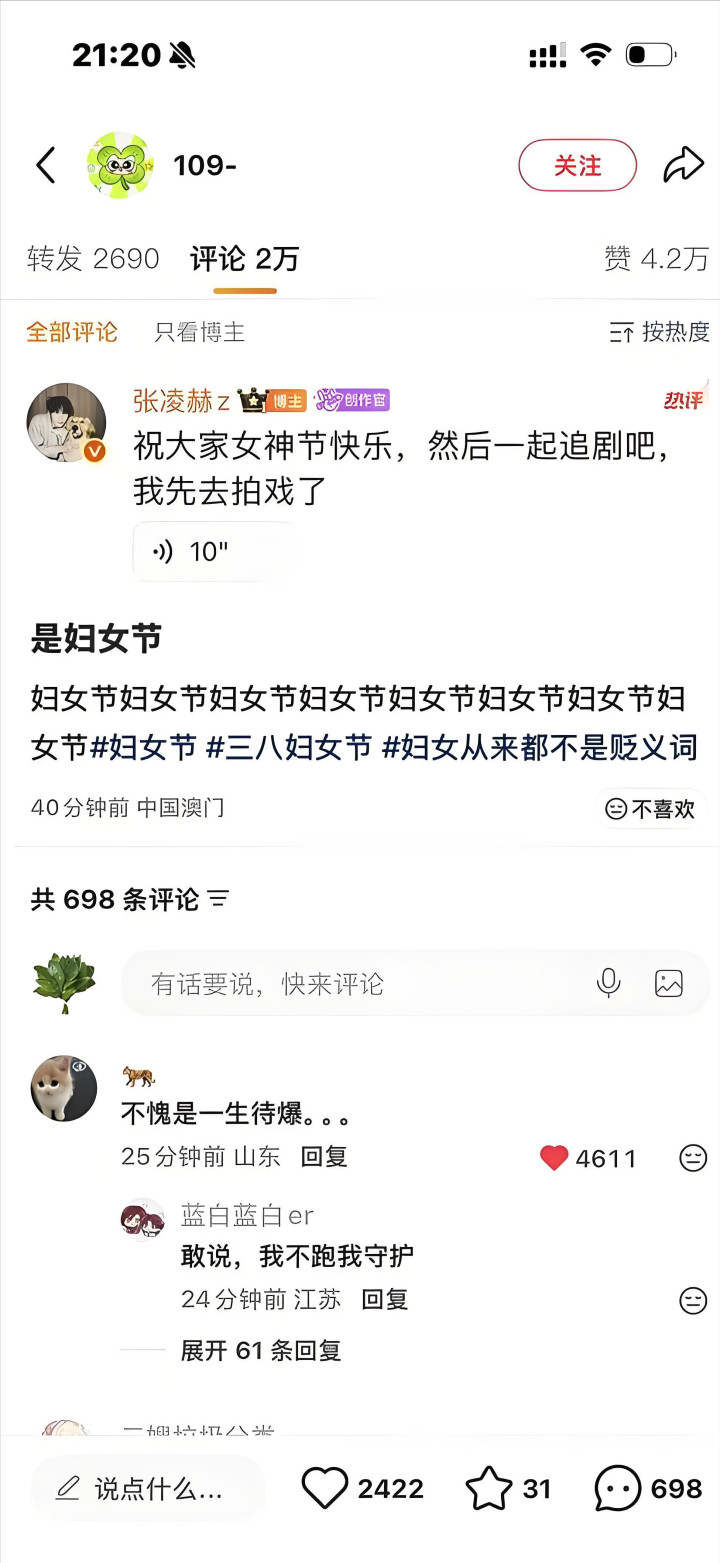
Task: Reply to the 25分钟前 山东 comment
Action: (324, 1157)
